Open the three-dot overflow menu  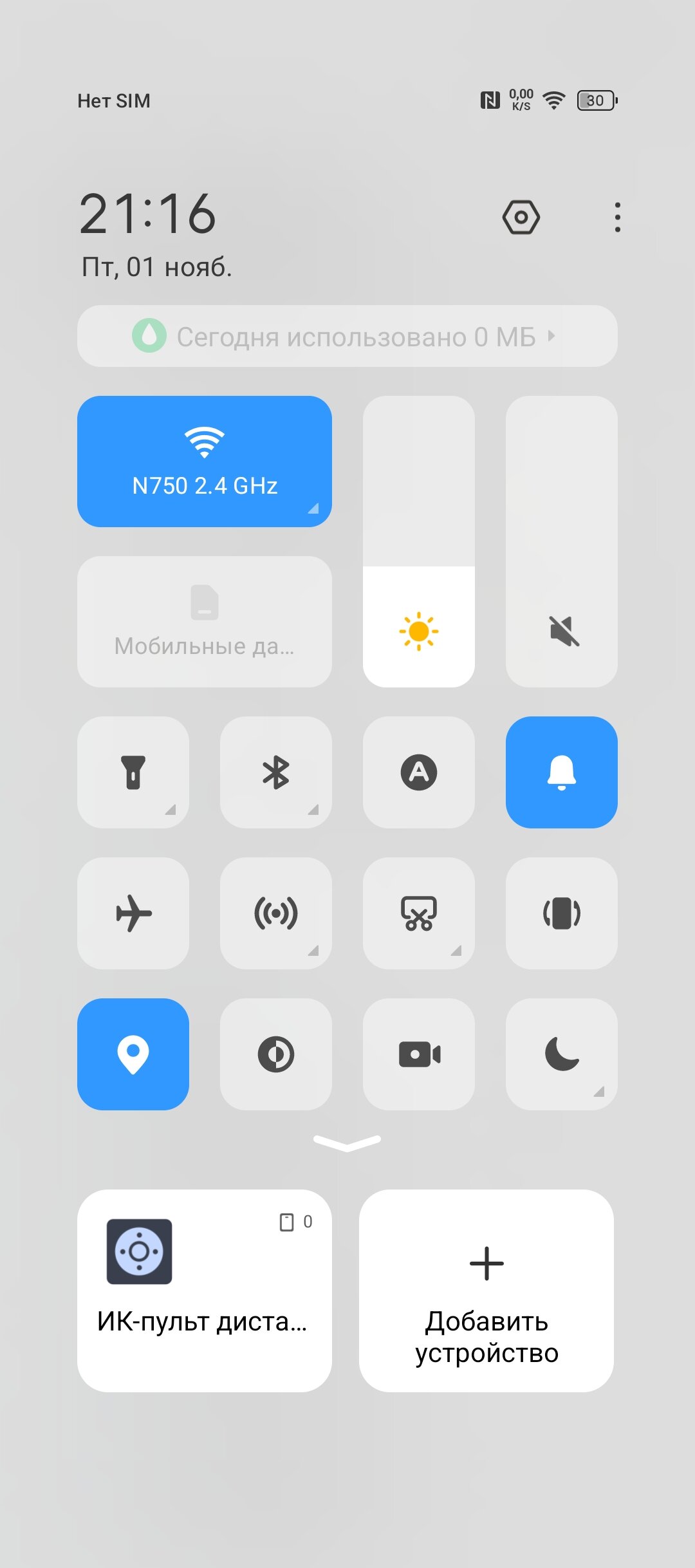click(x=617, y=217)
